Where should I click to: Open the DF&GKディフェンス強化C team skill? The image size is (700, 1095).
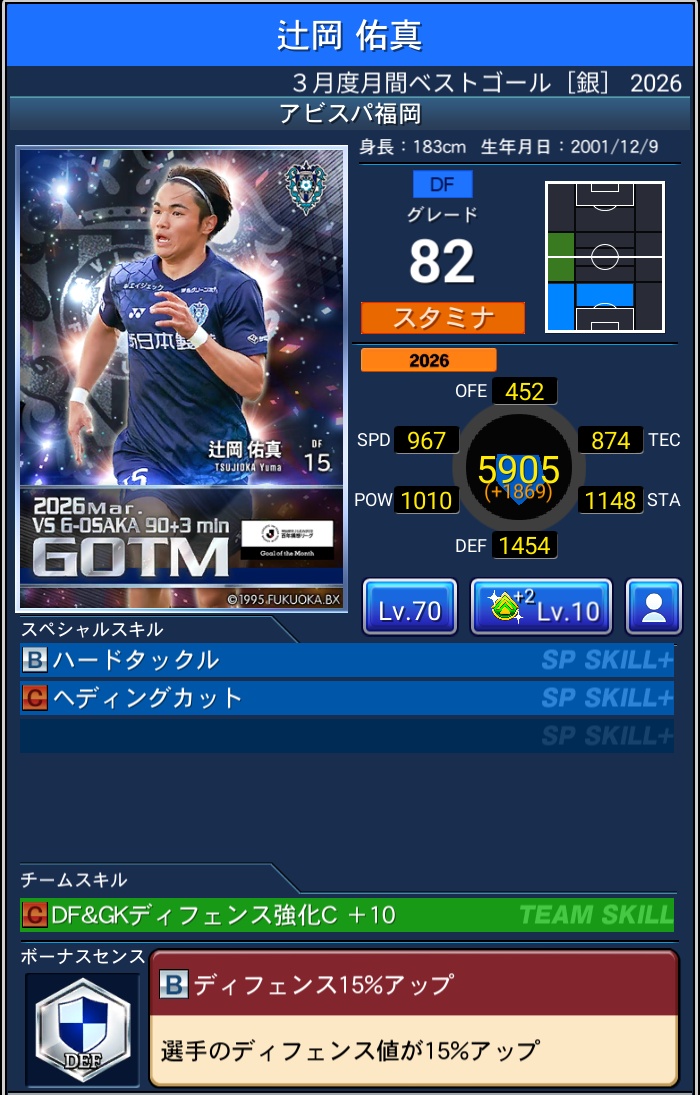point(347,915)
